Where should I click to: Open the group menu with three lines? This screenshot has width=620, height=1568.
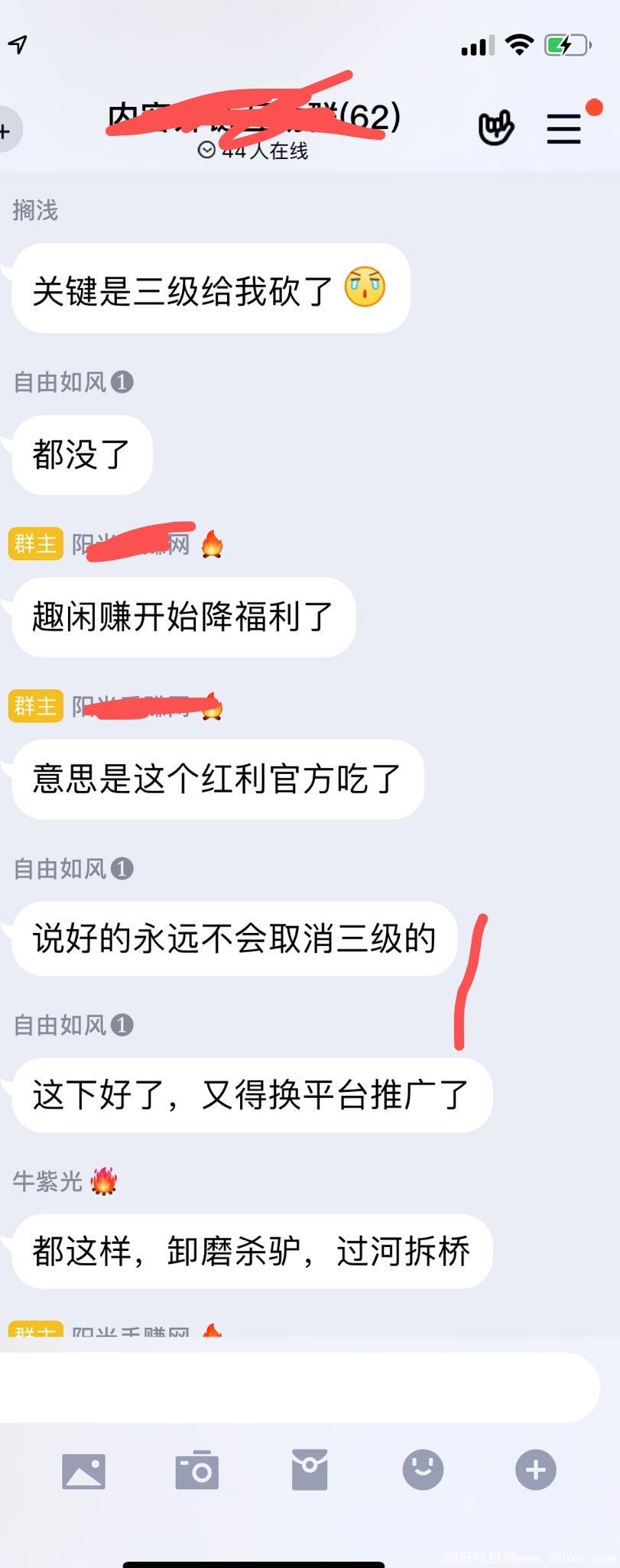[x=564, y=128]
